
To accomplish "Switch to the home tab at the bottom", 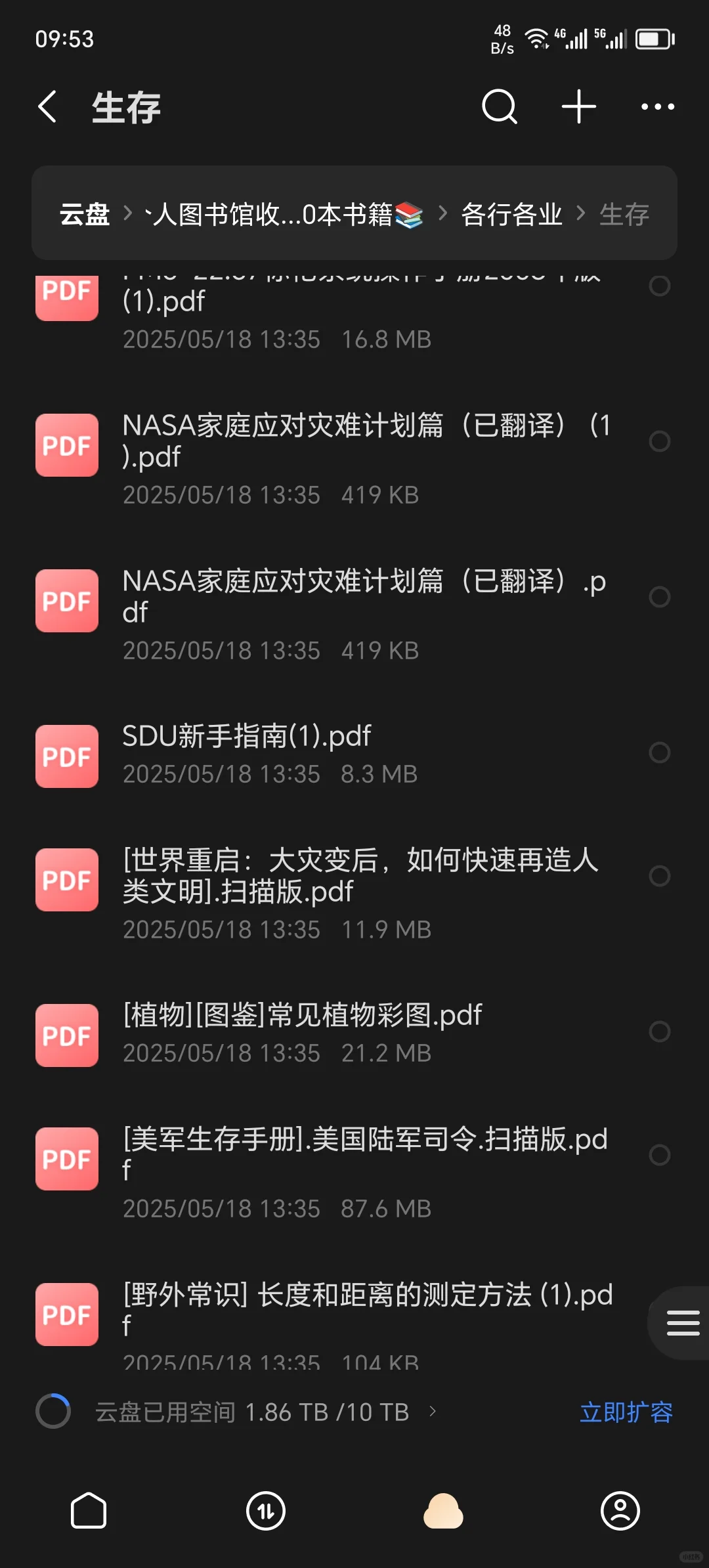I will pos(89,1511).
